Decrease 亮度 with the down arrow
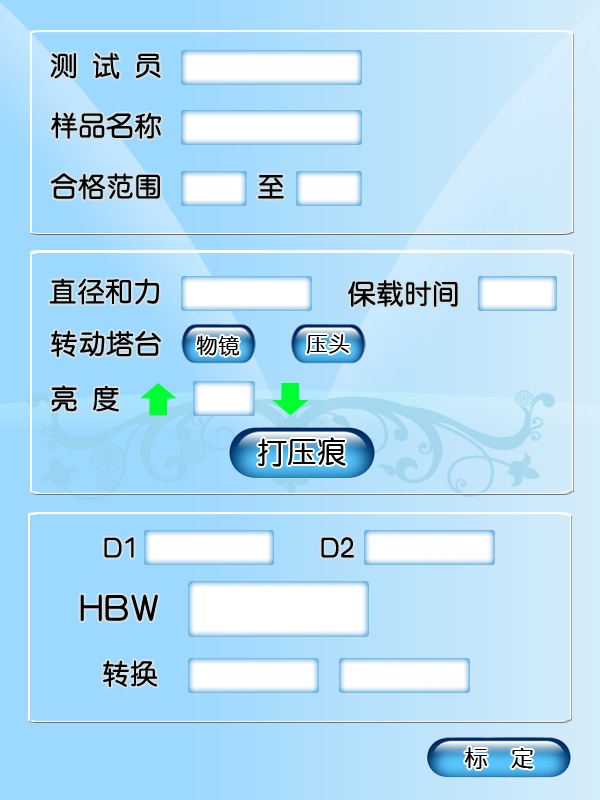The height and width of the screenshot is (800, 600). (290, 399)
